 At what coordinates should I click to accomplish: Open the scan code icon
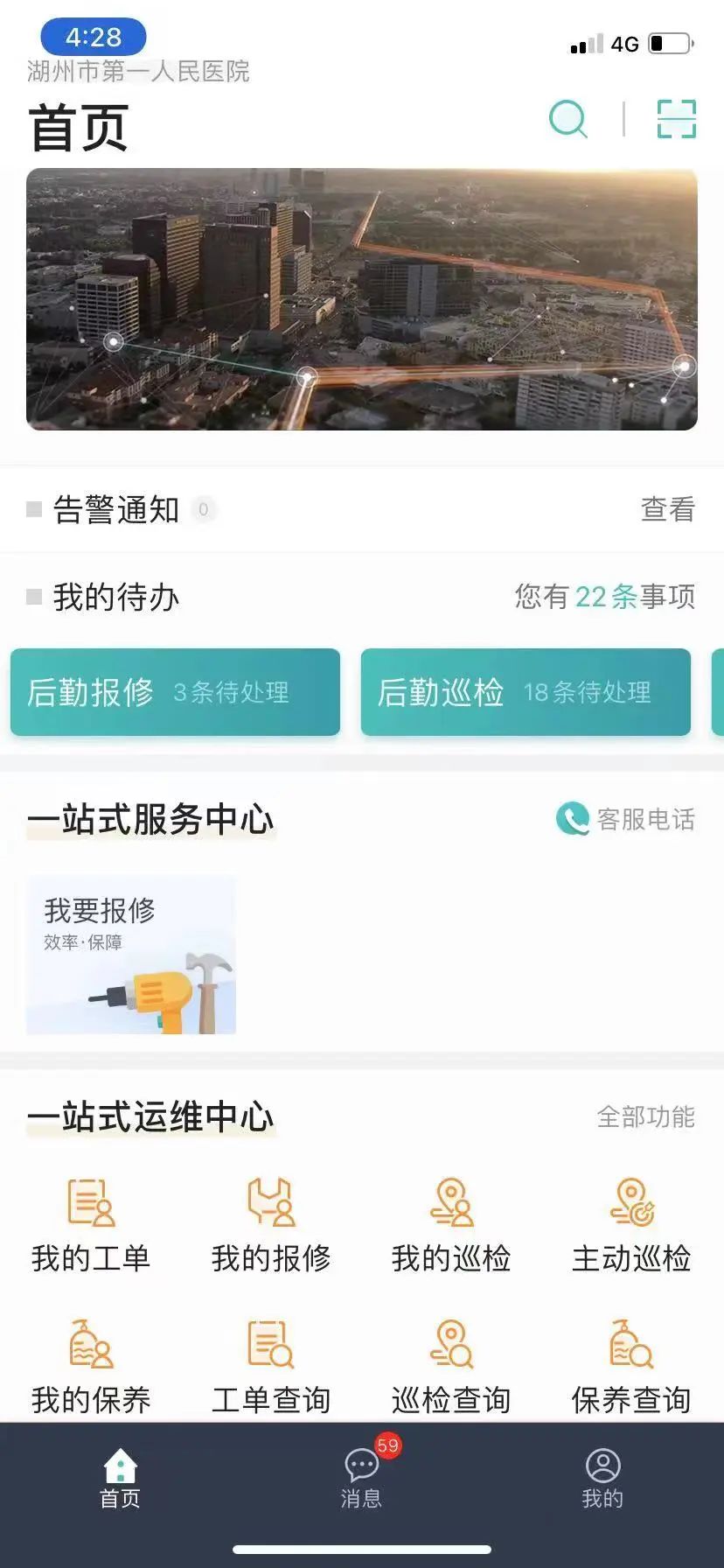(676, 119)
